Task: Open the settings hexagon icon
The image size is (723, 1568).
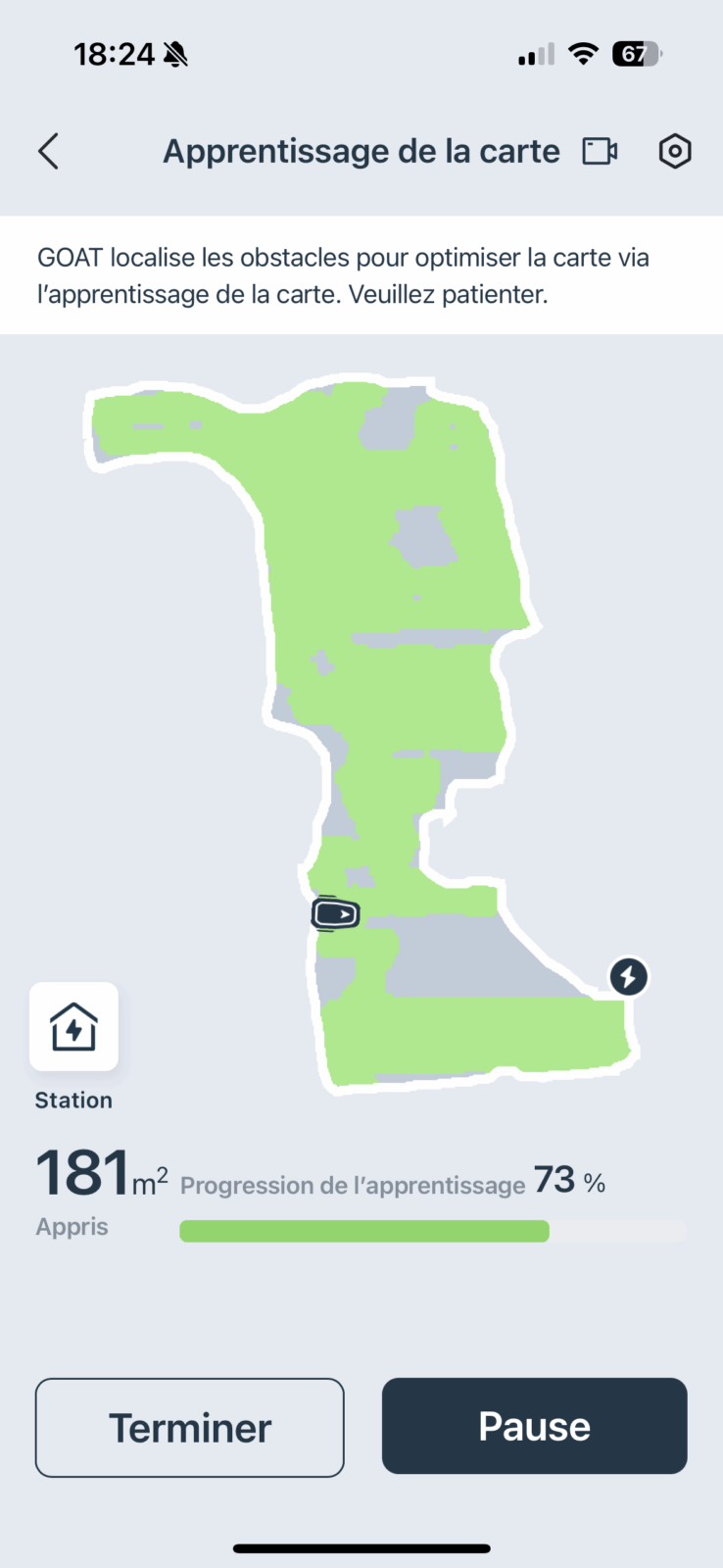Action: pos(675,152)
